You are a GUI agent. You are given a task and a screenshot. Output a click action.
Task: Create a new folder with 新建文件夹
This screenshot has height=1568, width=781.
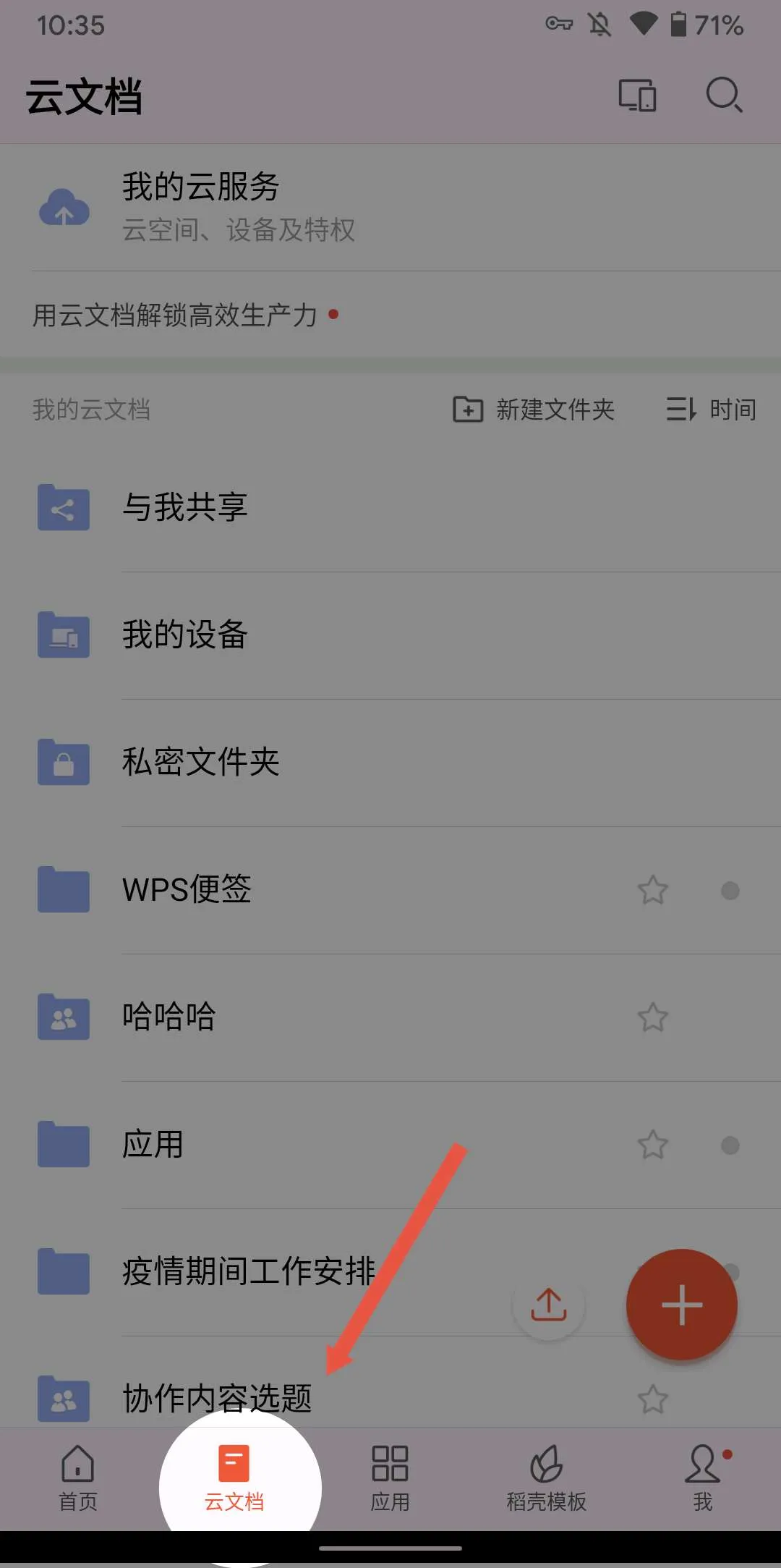(x=534, y=410)
